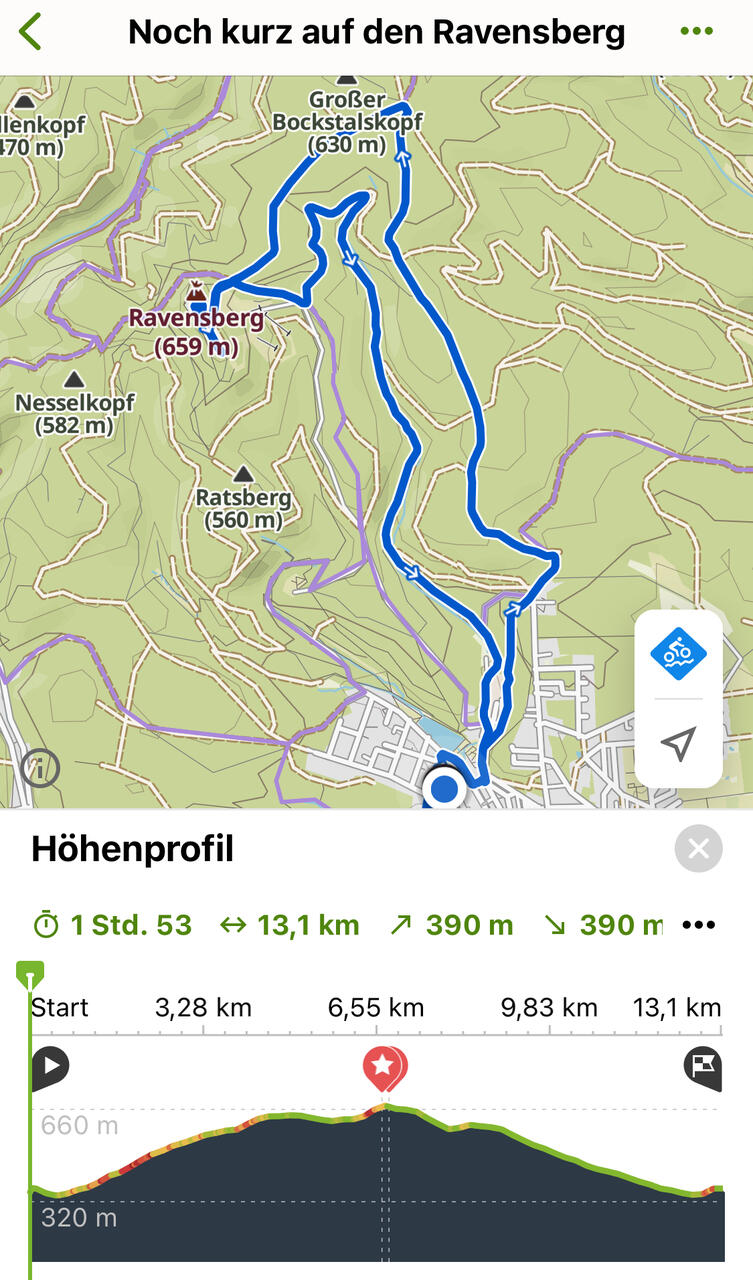The height and width of the screenshot is (1280, 753).
Task: Show map attribution info
Action: [x=40, y=769]
